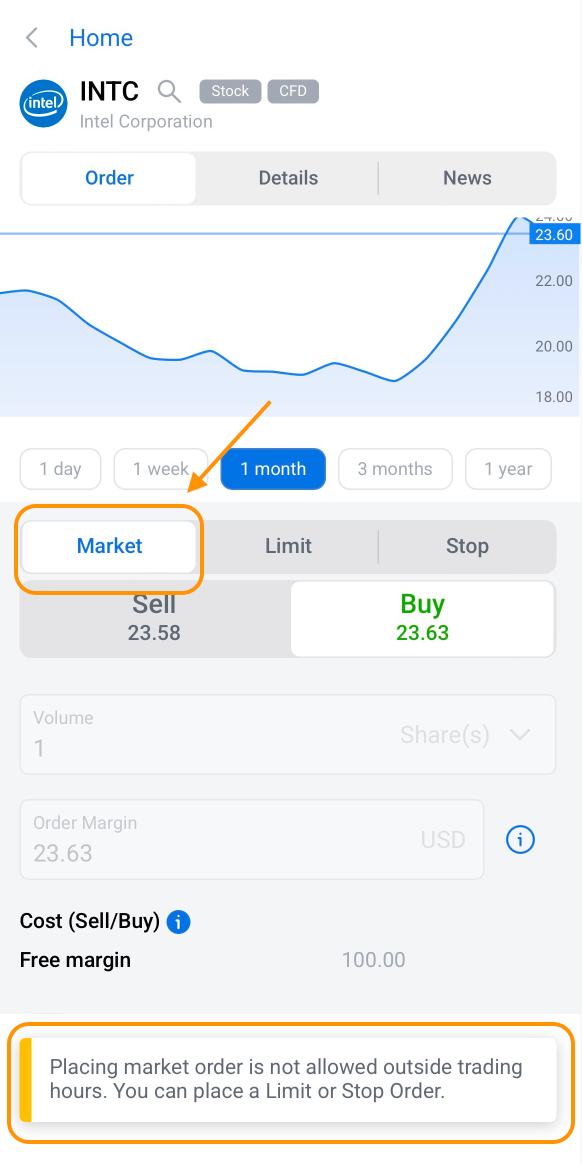The height and width of the screenshot is (1164, 582).
Task: Tap the Volume input field
Action: (x=287, y=734)
